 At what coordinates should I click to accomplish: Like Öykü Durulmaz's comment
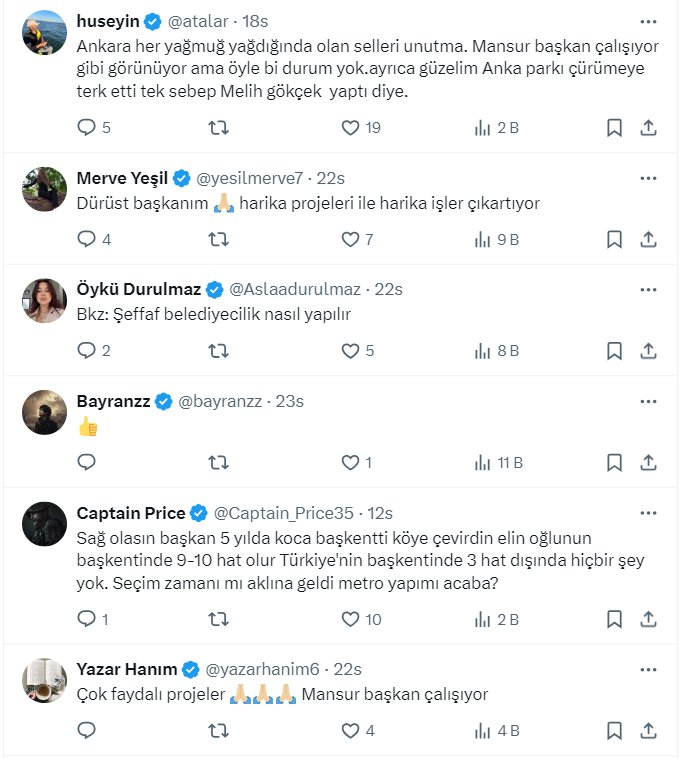[x=350, y=351]
